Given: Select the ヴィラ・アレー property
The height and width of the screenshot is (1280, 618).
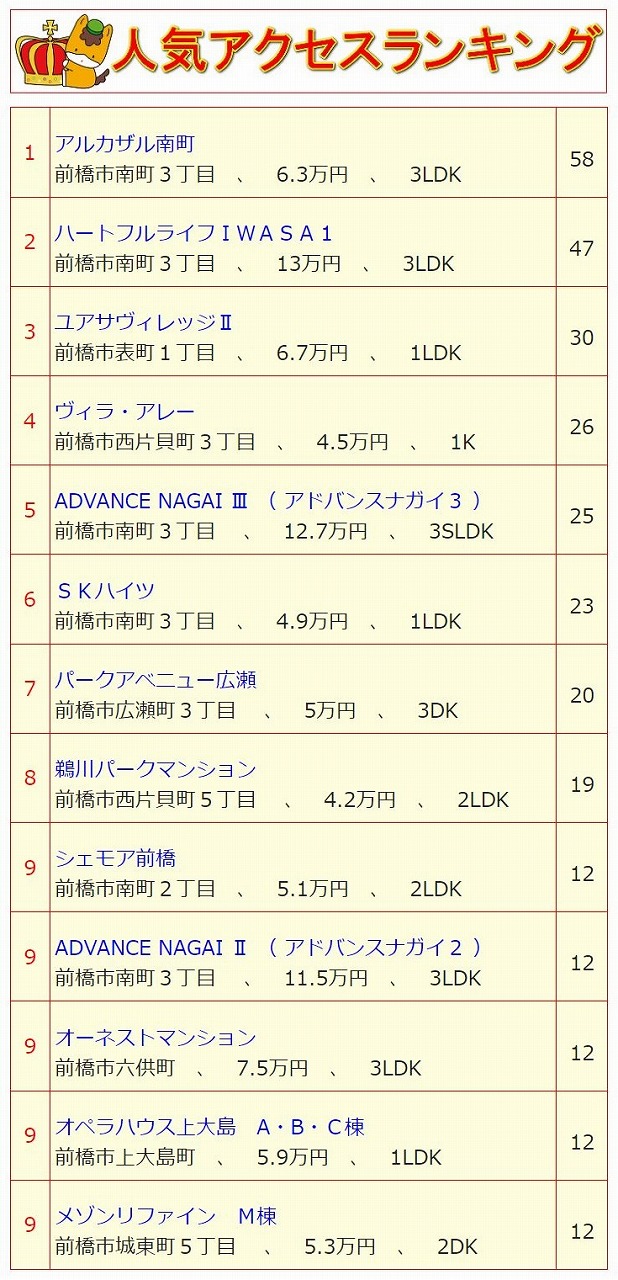Looking at the screenshot, I should tap(124, 412).
